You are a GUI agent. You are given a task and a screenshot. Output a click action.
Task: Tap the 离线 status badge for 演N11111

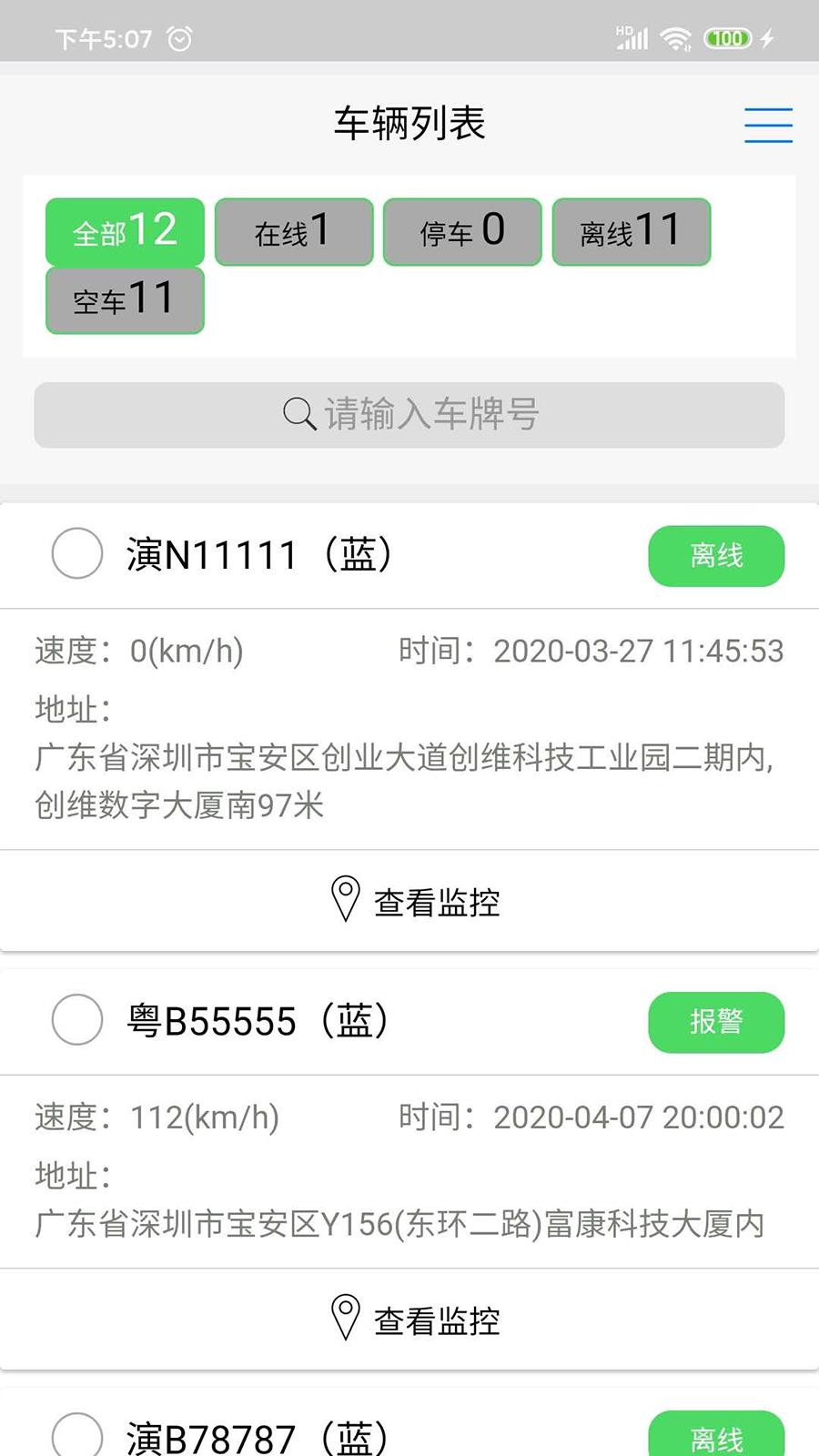click(716, 556)
